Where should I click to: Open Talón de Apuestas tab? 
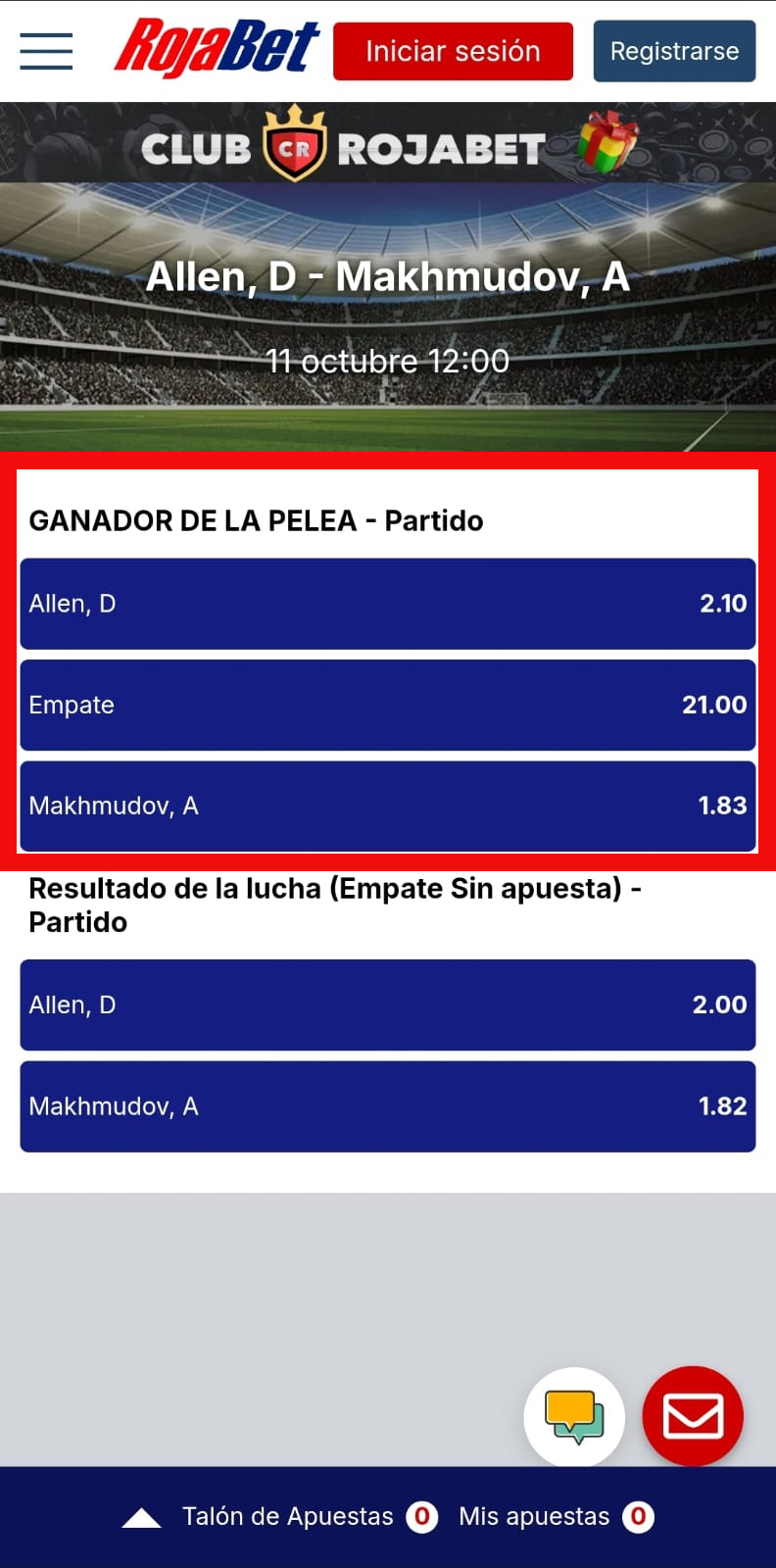pos(287,1516)
